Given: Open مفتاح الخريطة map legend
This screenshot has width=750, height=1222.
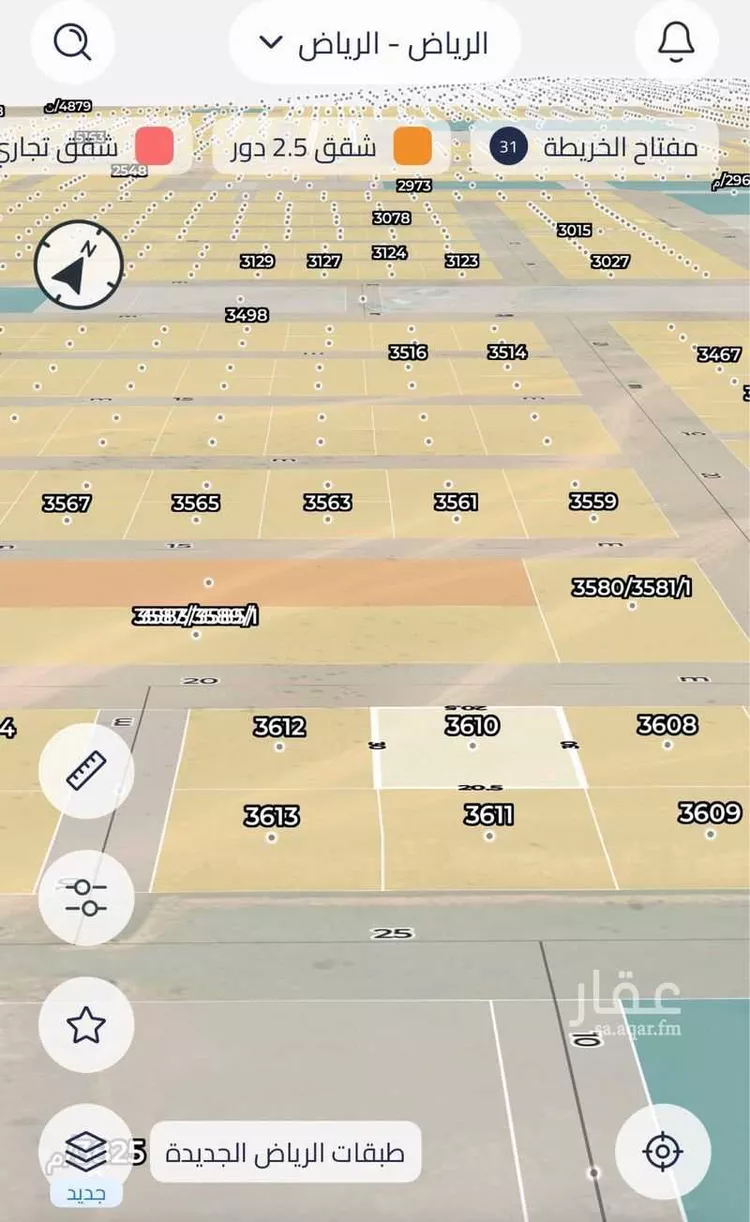Looking at the screenshot, I should click(594, 148).
